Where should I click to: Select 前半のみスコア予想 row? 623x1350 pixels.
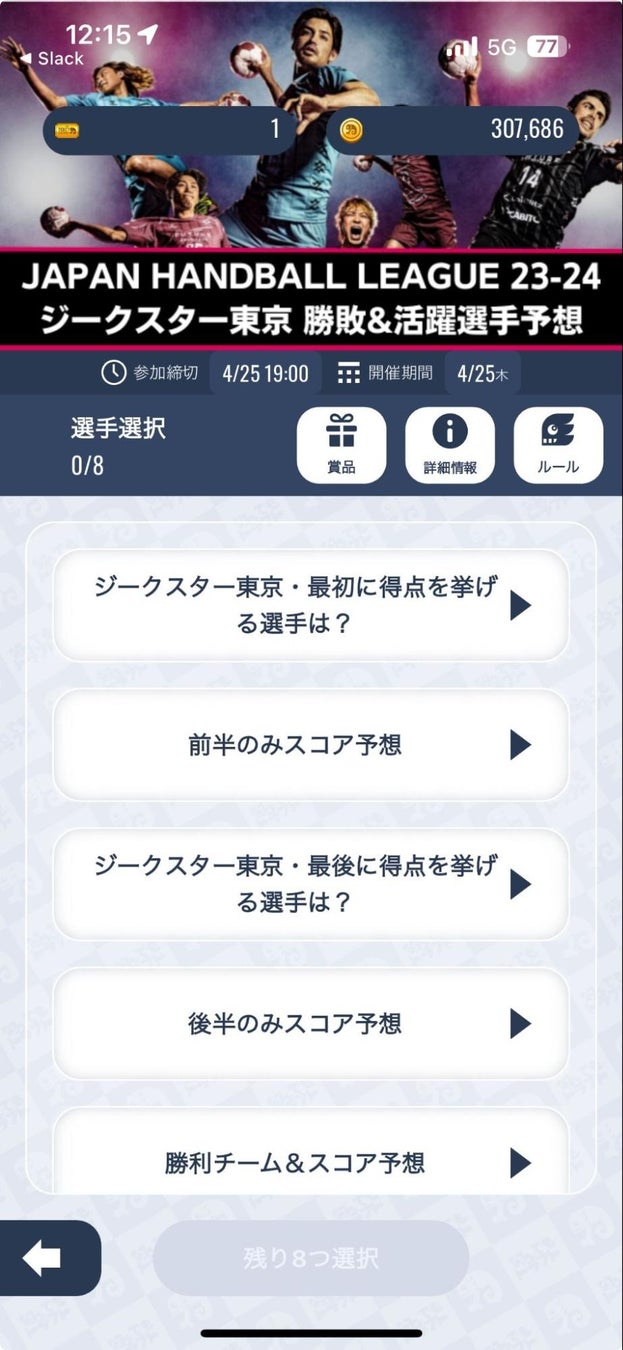click(x=311, y=745)
